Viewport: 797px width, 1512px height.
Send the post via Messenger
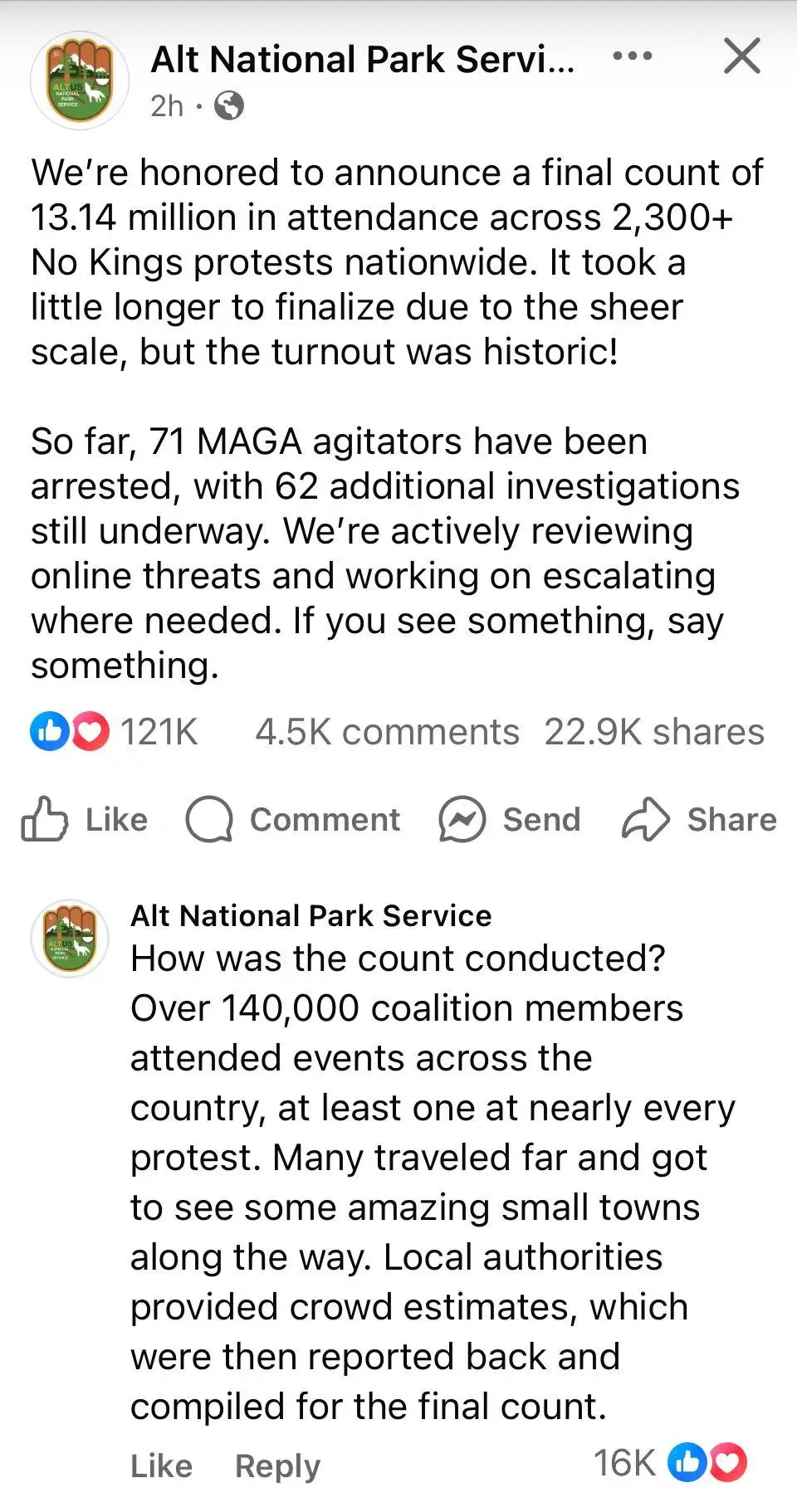[509, 819]
